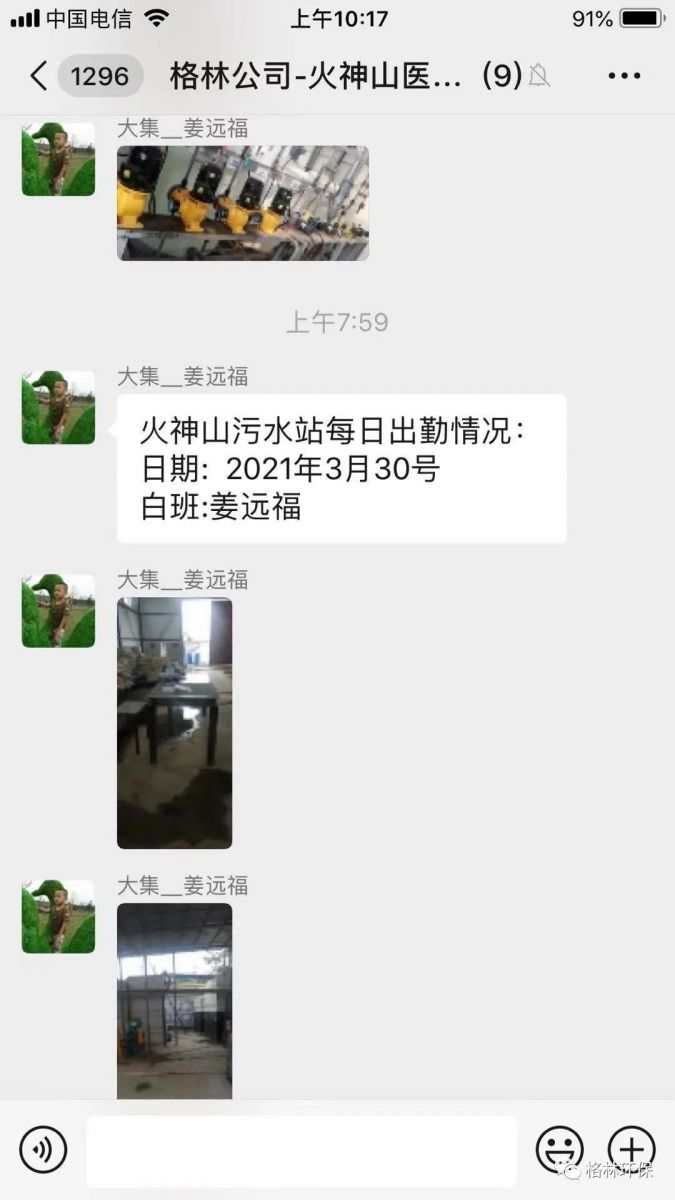This screenshot has width=675, height=1200.
Task: Tap the message text field
Action: point(301,1150)
